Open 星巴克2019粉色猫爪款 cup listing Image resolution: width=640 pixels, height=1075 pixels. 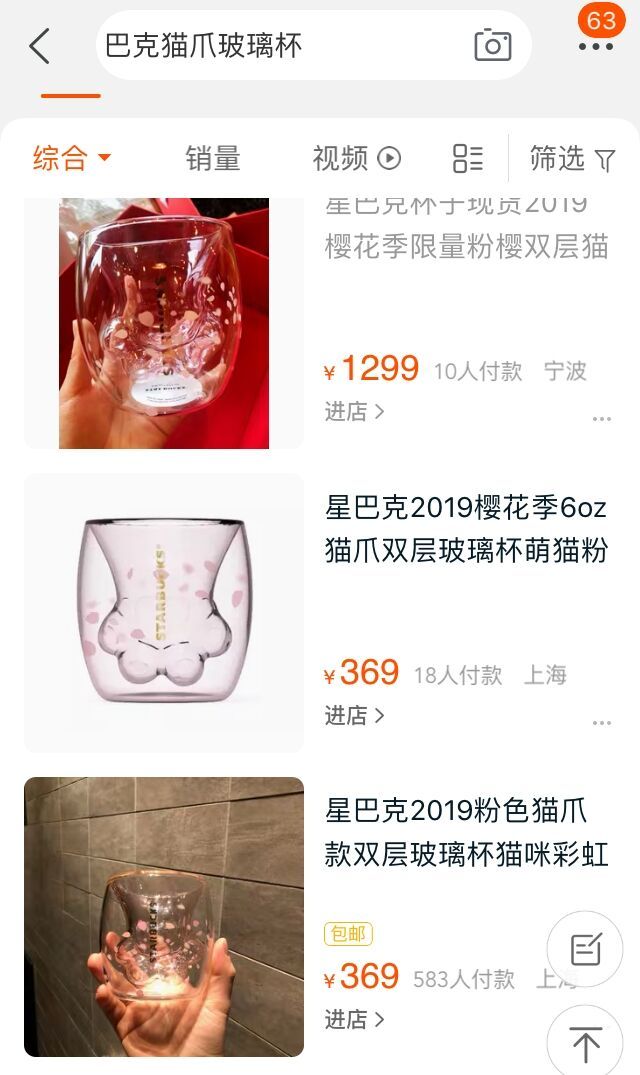(466, 832)
